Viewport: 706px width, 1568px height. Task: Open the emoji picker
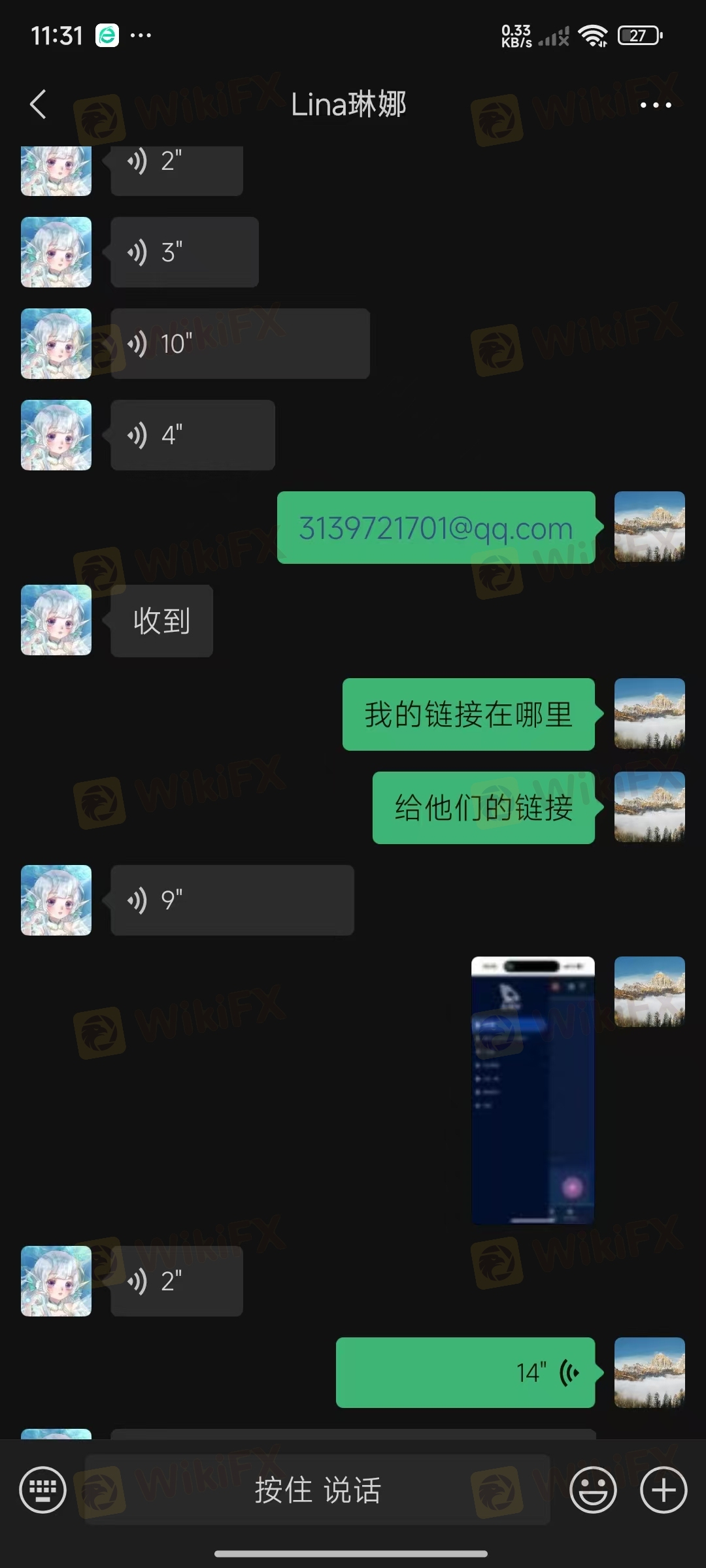[593, 1490]
